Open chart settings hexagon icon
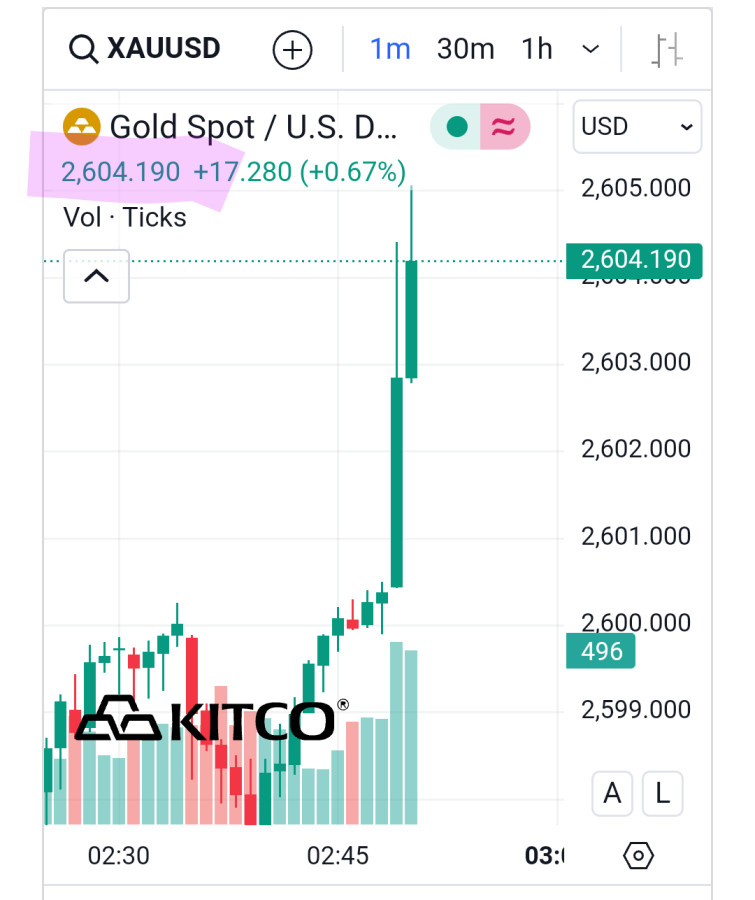Image resolution: width=755 pixels, height=900 pixels. coord(638,856)
